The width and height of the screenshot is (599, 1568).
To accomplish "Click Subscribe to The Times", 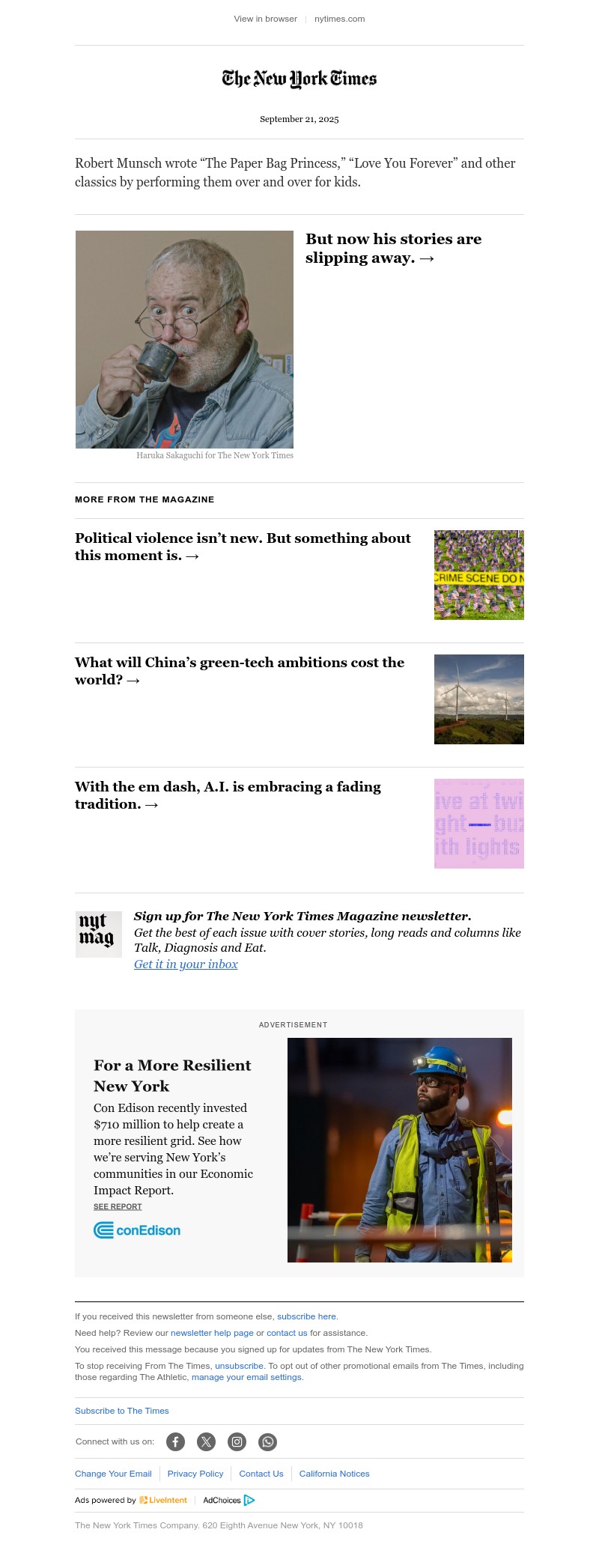I will click(x=121, y=1411).
